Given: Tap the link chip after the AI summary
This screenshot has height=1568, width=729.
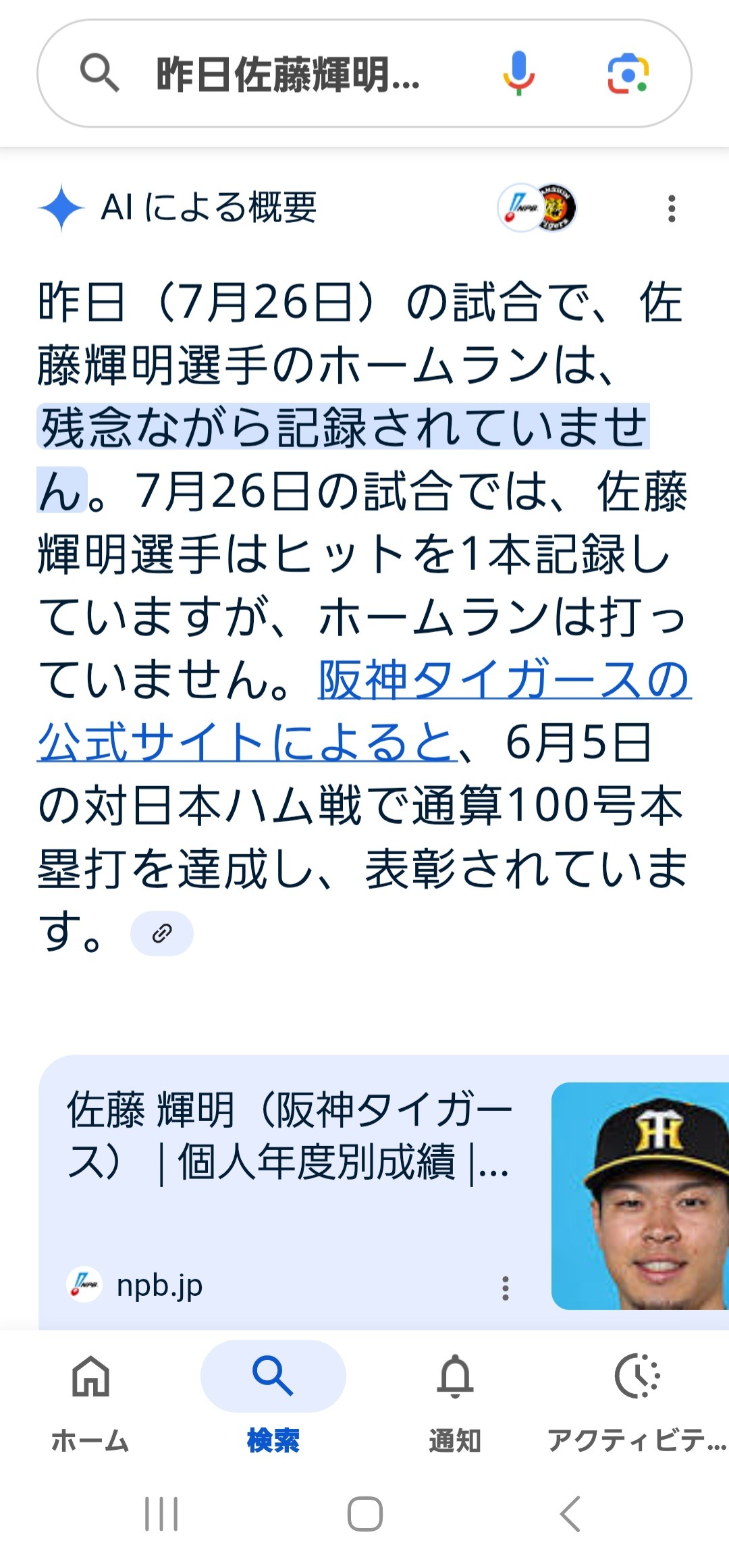Looking at the screenshot, I should pos(162,933).
